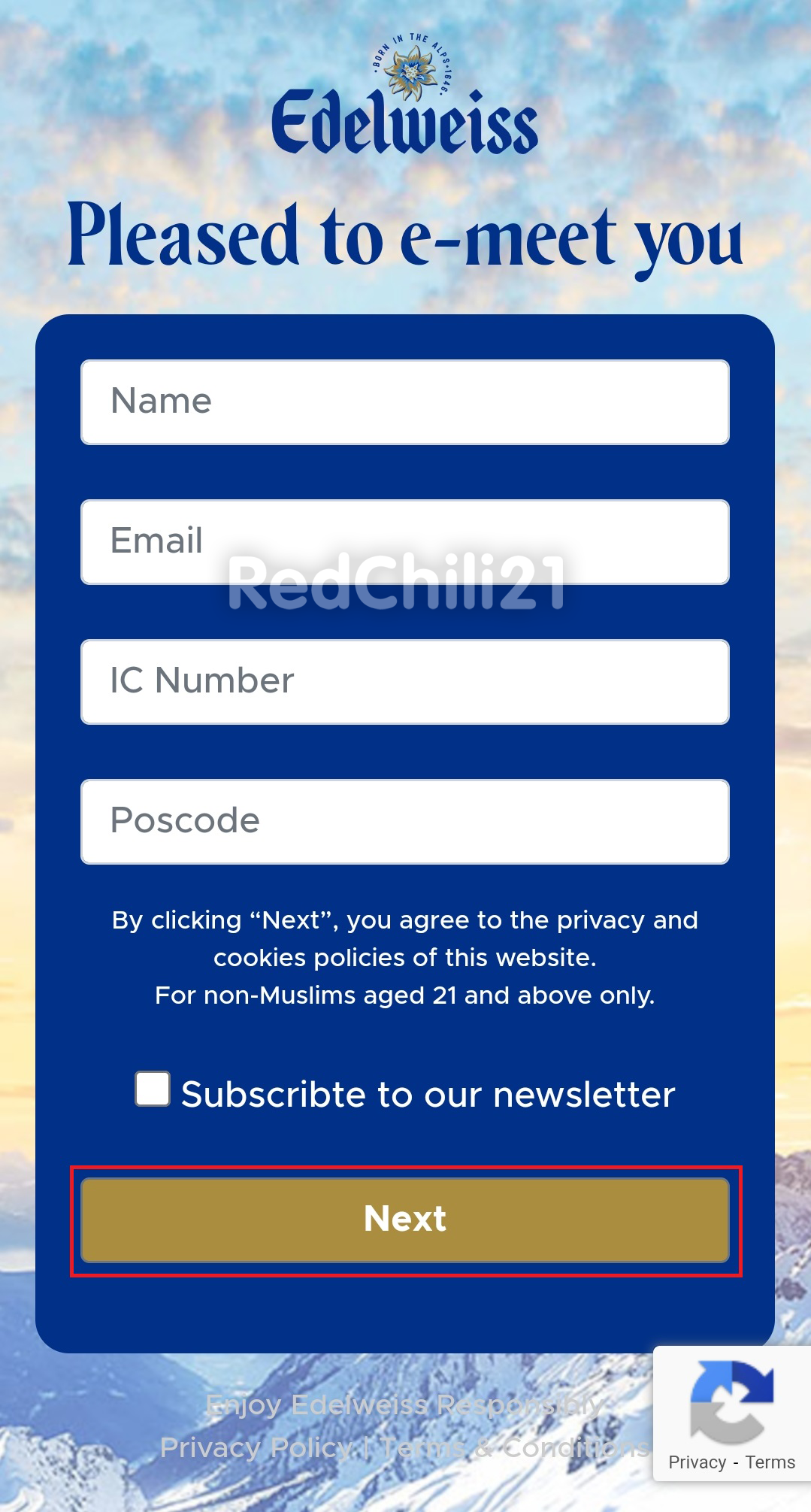Tap the Poscode input box
Viewport: 811px width, 1512px height.
(404, 822)
